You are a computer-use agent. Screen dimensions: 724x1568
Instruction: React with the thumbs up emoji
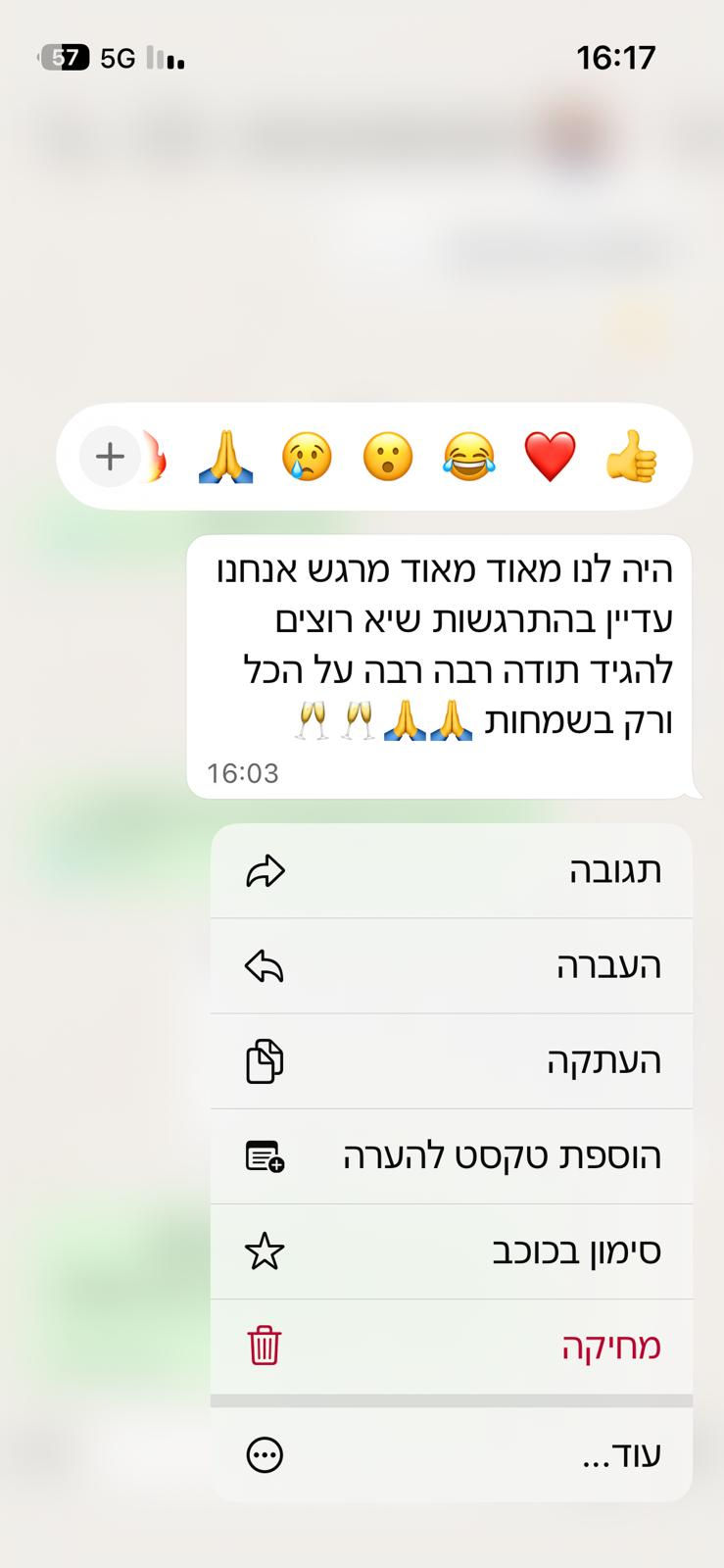pyautogui.click(x=632, y=457)
